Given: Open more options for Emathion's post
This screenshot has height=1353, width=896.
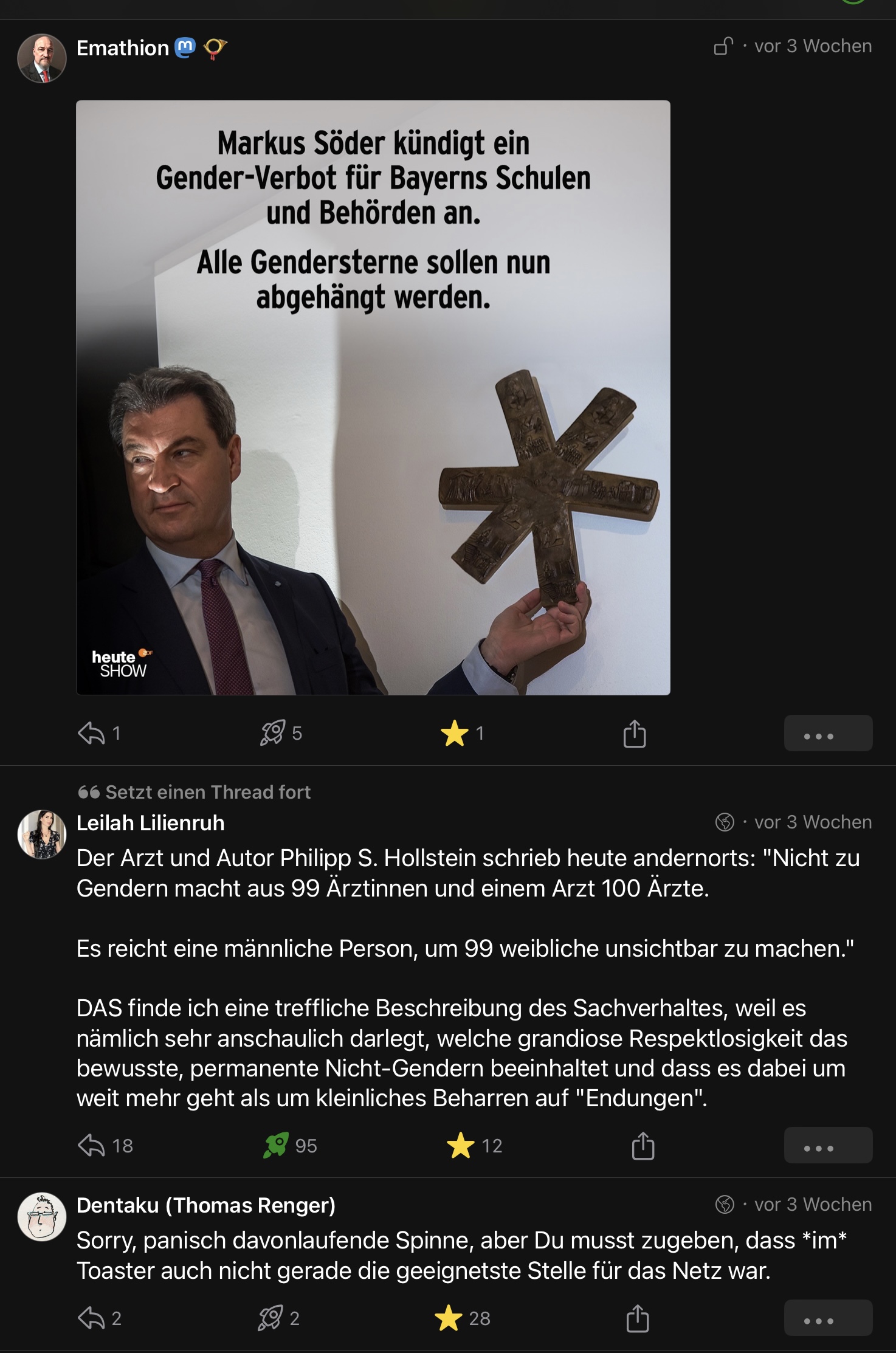Looking at the screenshot, I should tap(827, 734).
